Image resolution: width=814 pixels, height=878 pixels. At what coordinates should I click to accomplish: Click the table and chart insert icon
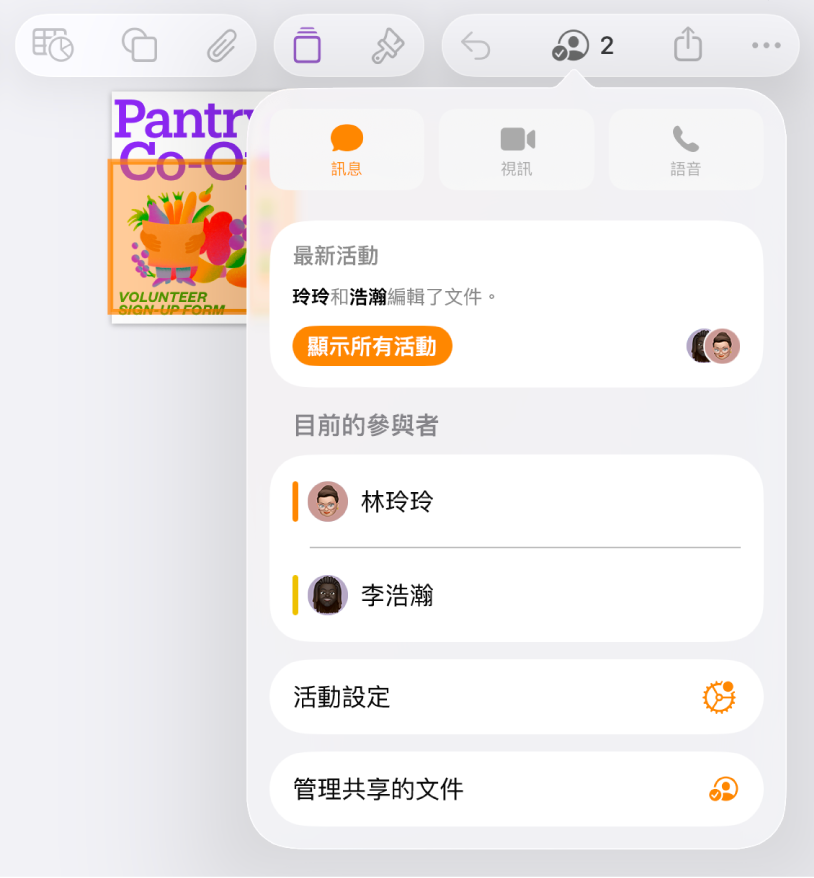[x=52, y=45]
